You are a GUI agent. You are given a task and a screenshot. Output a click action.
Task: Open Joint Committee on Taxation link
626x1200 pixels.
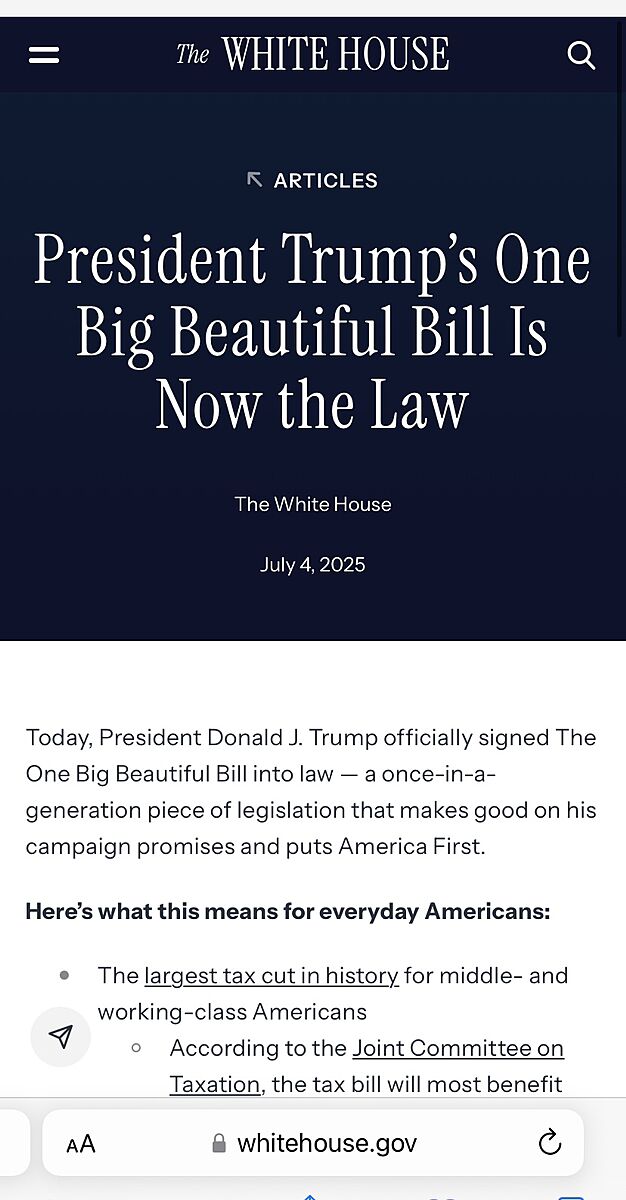coord(457,1048)
